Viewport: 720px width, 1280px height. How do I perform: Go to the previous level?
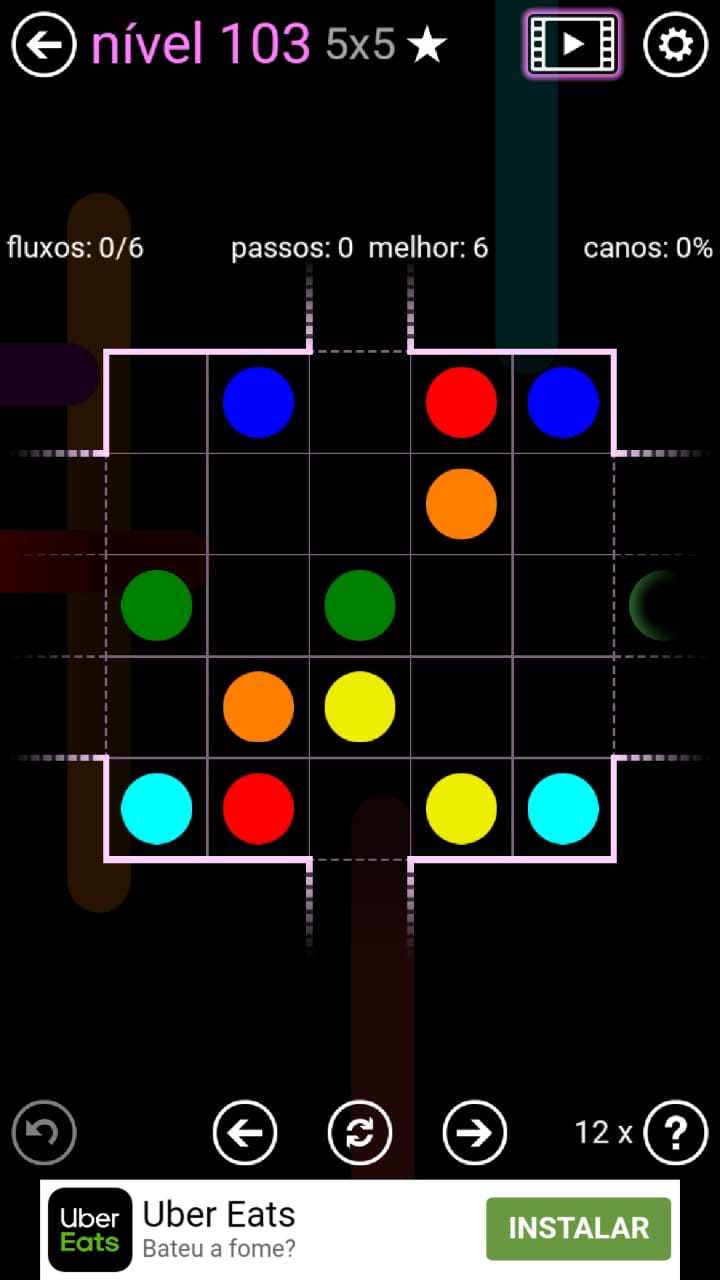pos(245,1133)
